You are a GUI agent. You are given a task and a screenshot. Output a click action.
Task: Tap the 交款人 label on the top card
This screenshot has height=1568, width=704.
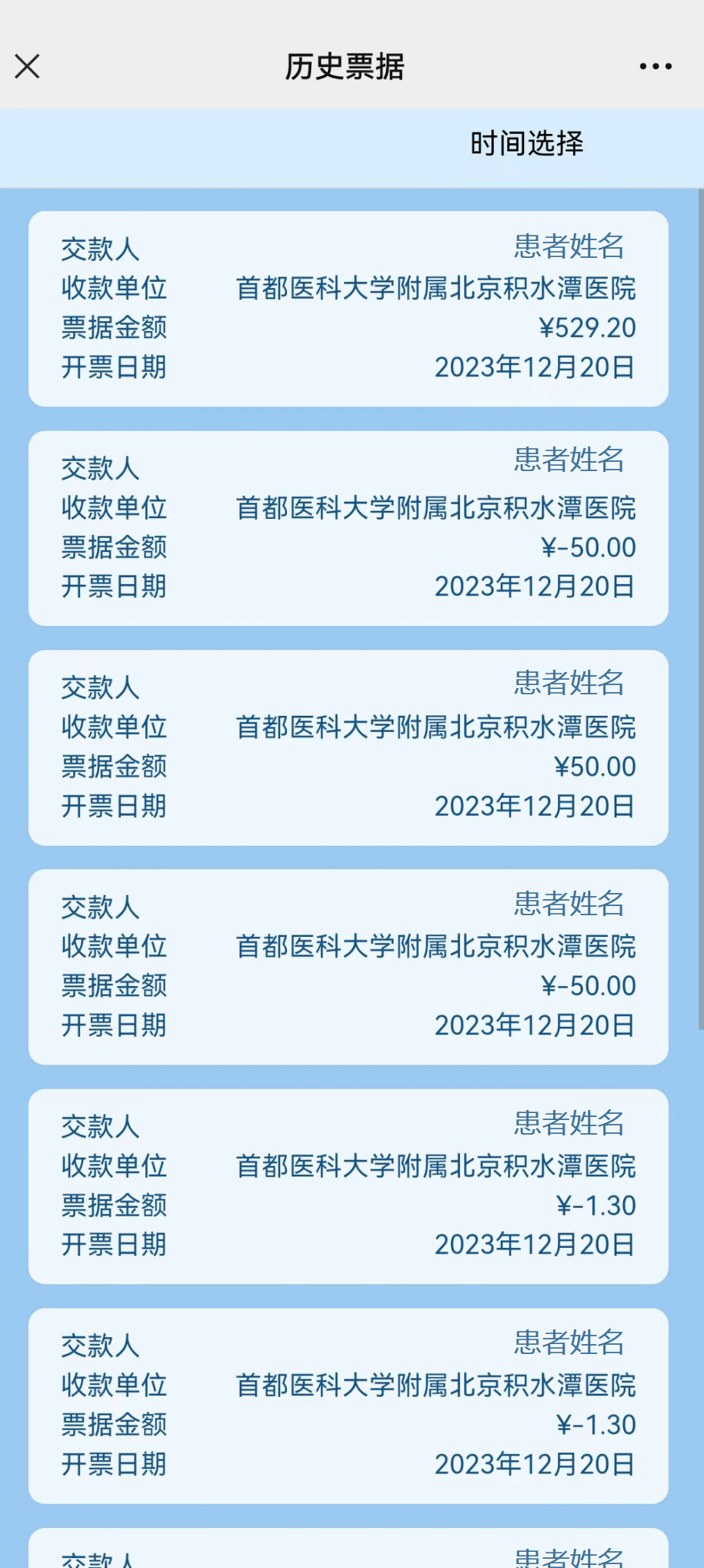point(99,248)
